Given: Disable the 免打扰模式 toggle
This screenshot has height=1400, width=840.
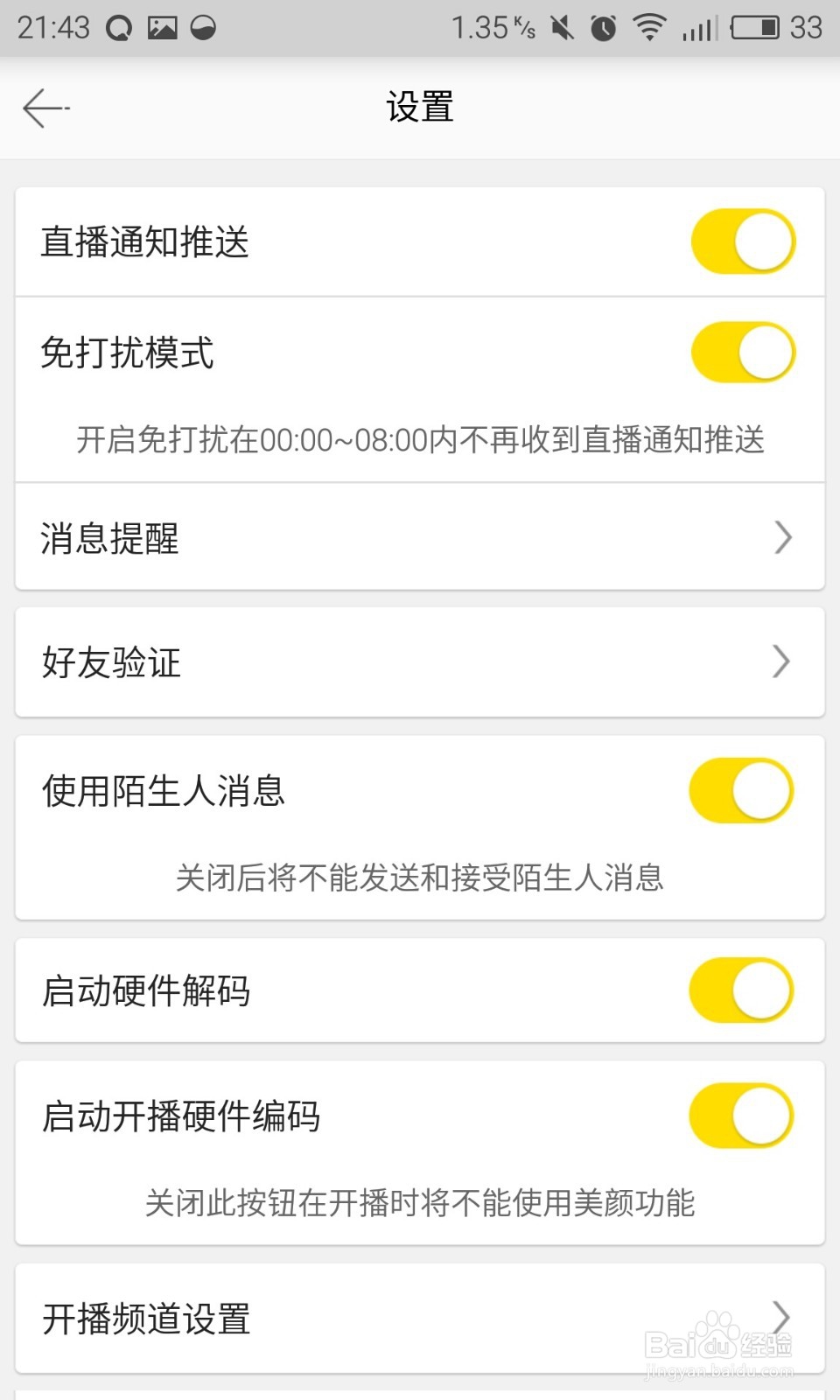Looking at the screenshot, I should point(743,353).
